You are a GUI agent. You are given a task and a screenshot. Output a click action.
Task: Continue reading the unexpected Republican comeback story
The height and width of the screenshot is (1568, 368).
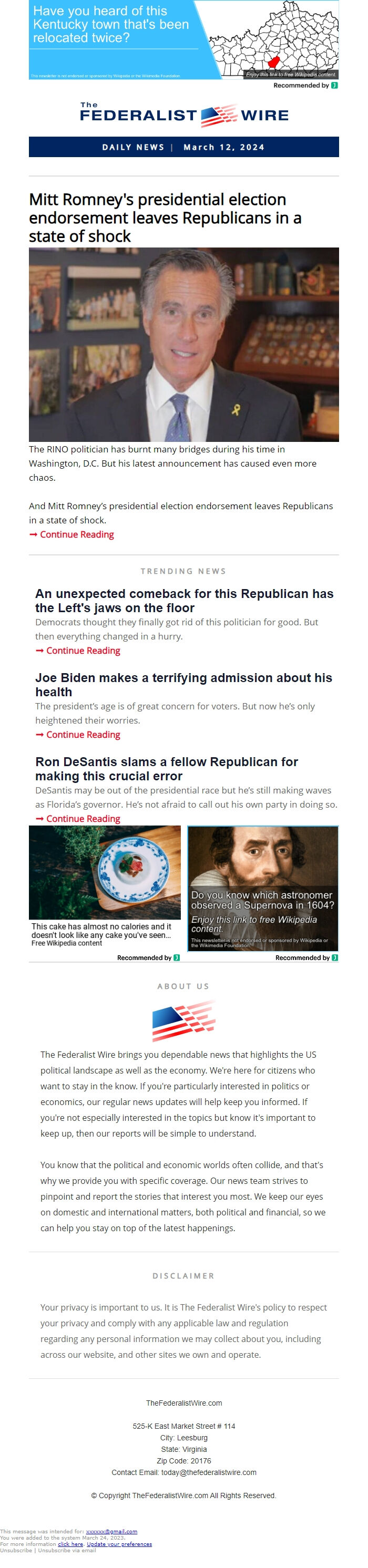click(83, 651)
